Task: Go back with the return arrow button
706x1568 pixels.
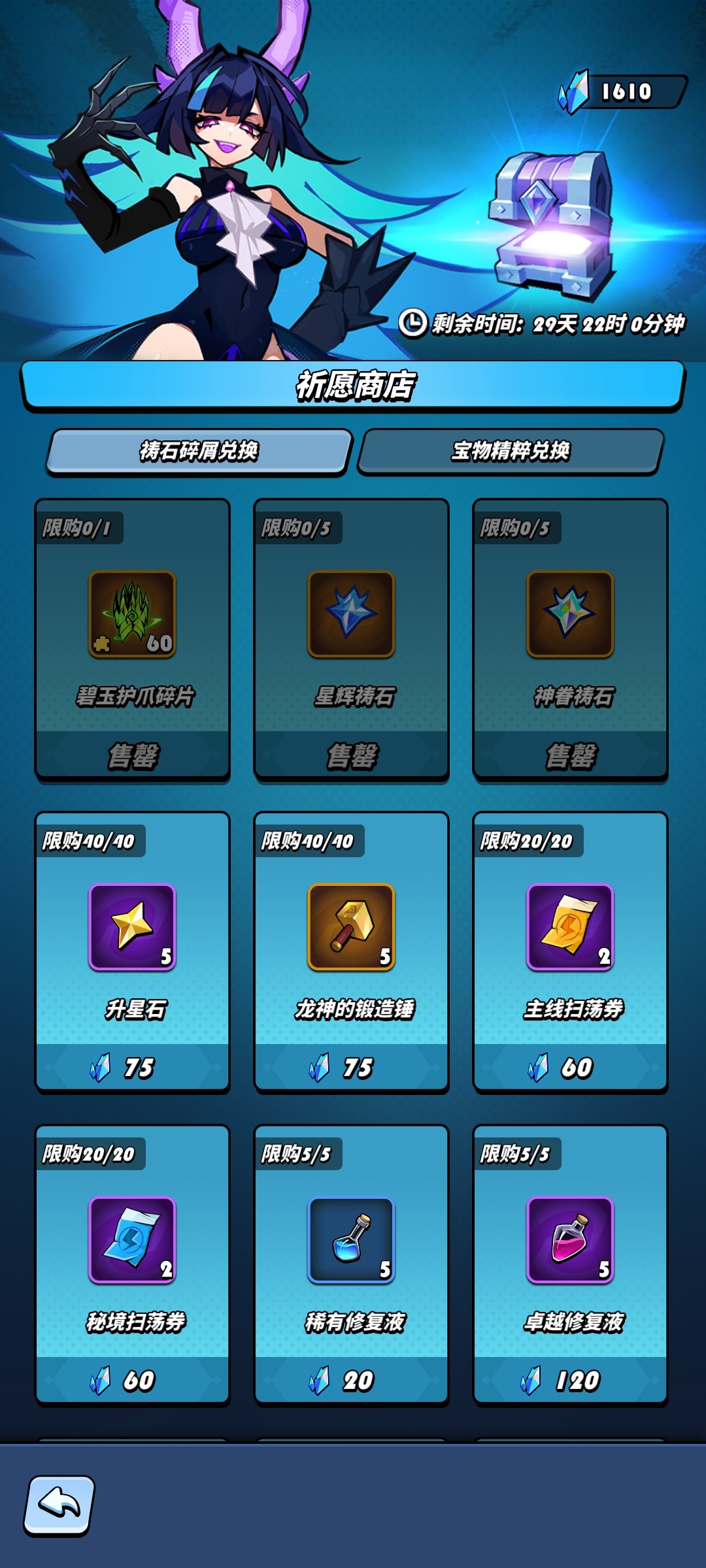Action: (59, 1505)
